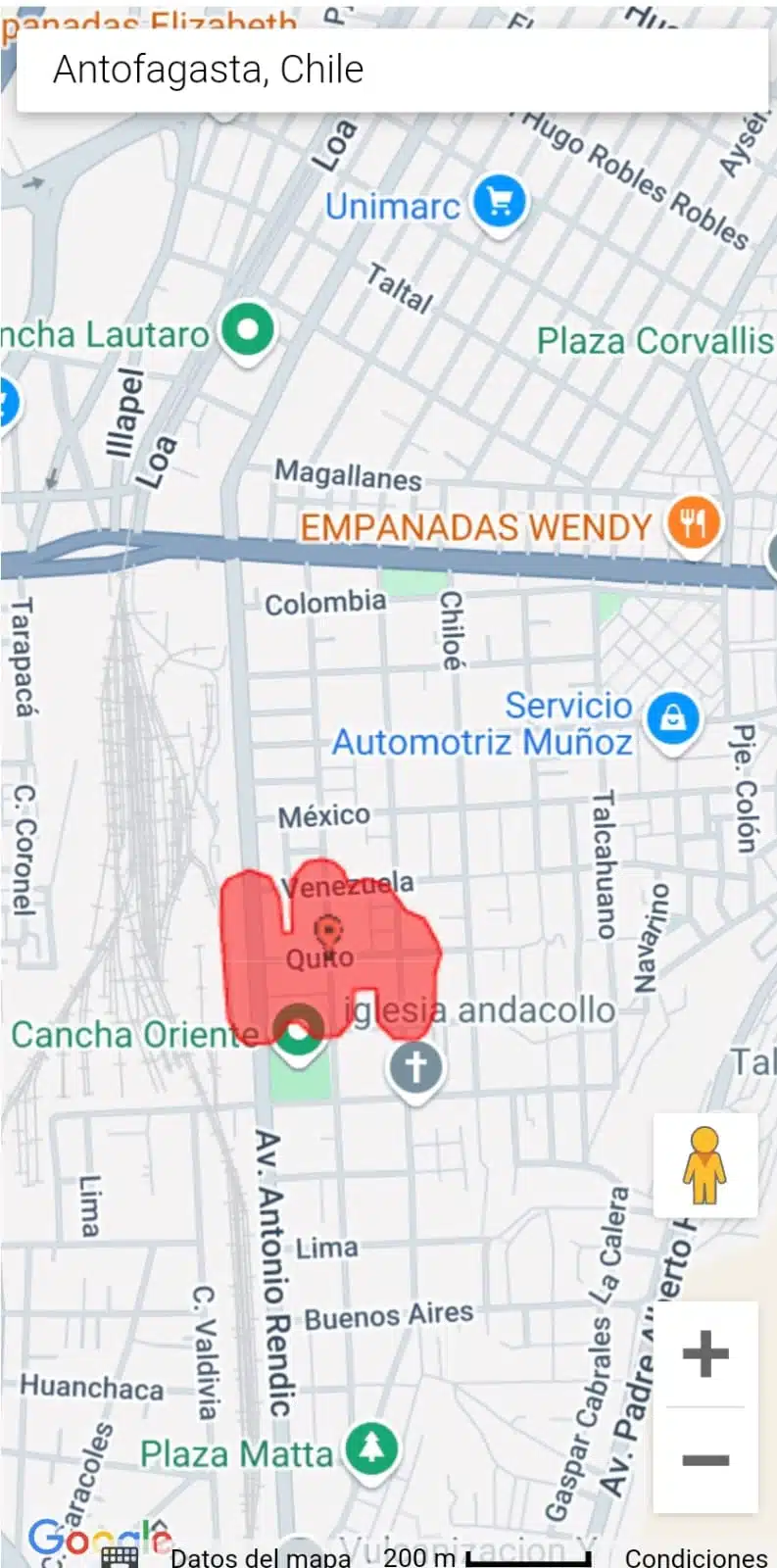Open the Condiciones terms link
Screen dimensions: 777x1568
(696, 1556)
